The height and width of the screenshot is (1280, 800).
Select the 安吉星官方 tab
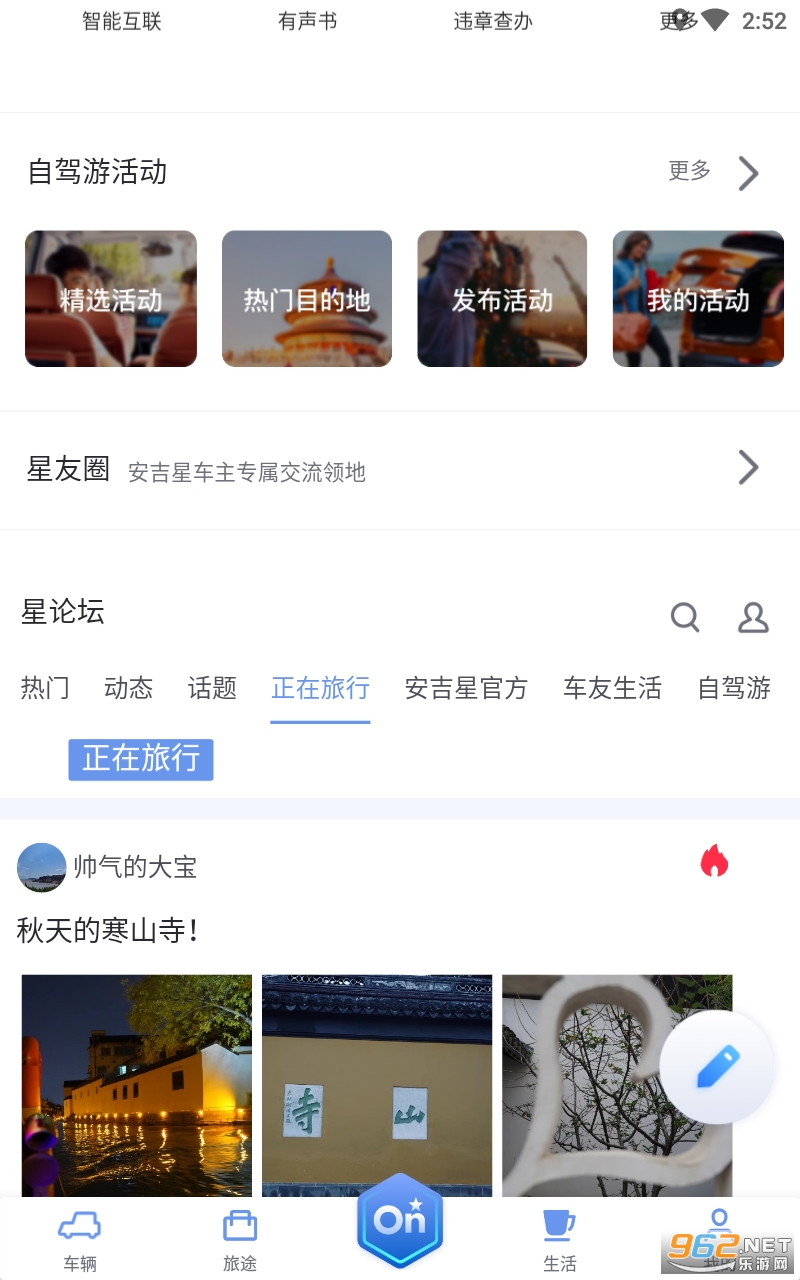pyautogui.click(x=466, y=688)
